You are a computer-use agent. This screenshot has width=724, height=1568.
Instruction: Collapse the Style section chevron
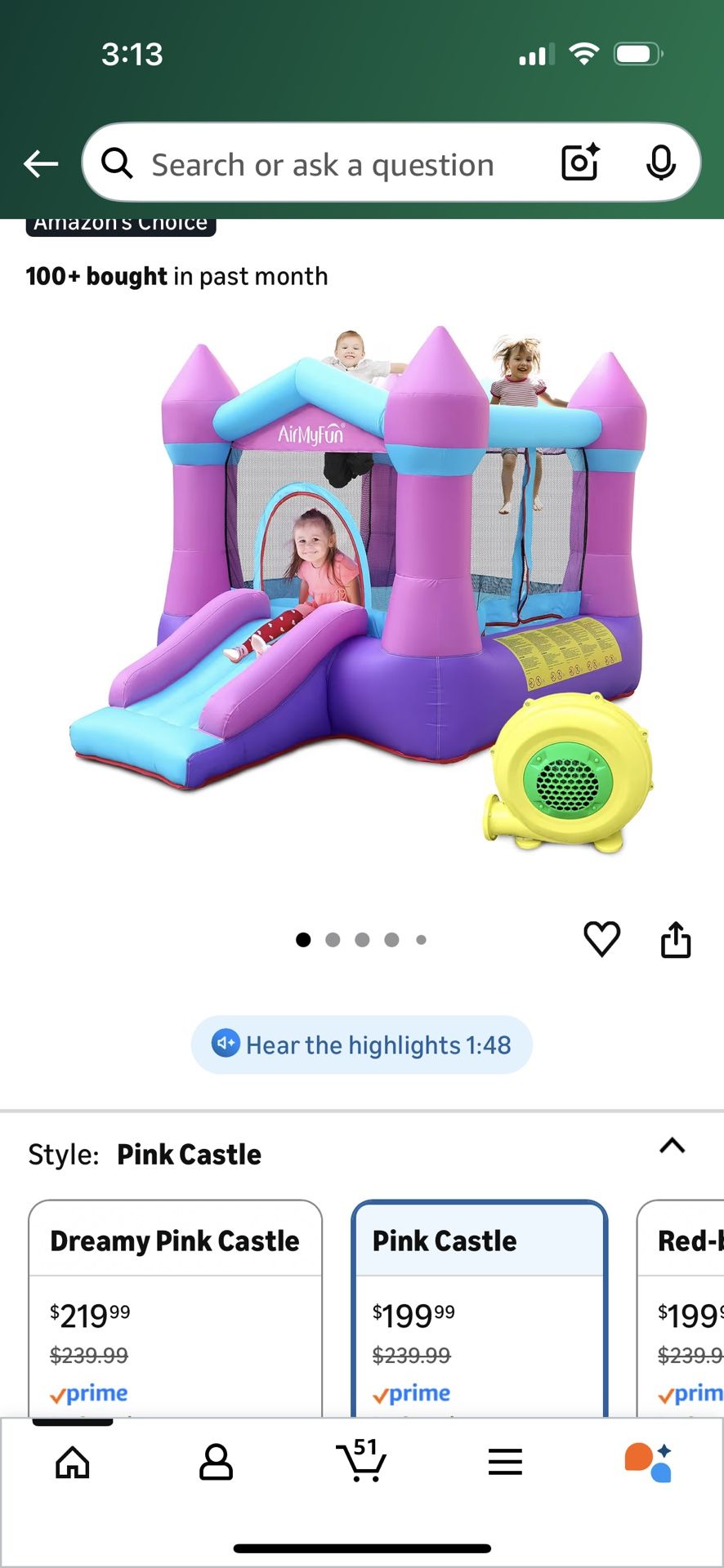672,1146
